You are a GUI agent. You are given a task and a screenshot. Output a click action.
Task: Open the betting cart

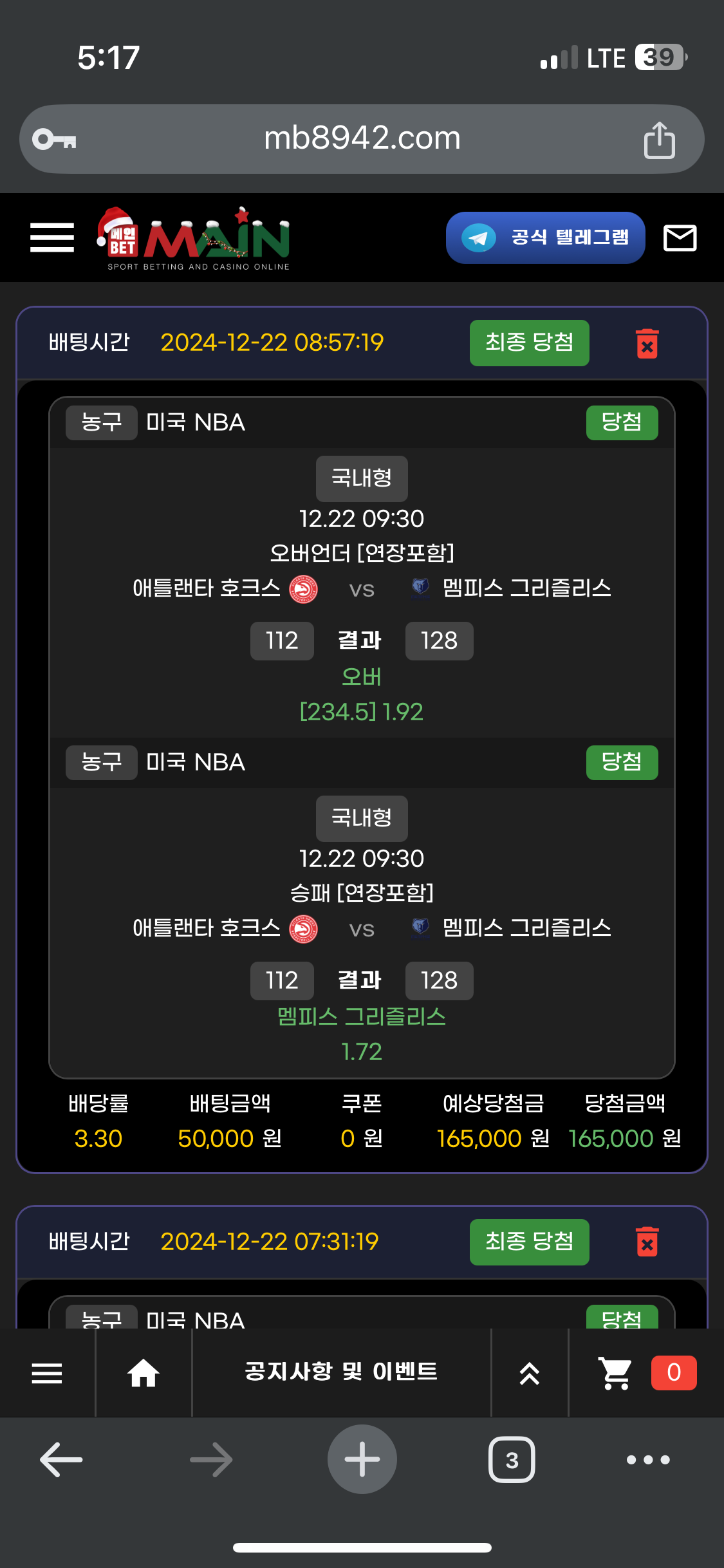pos(615,1373)
